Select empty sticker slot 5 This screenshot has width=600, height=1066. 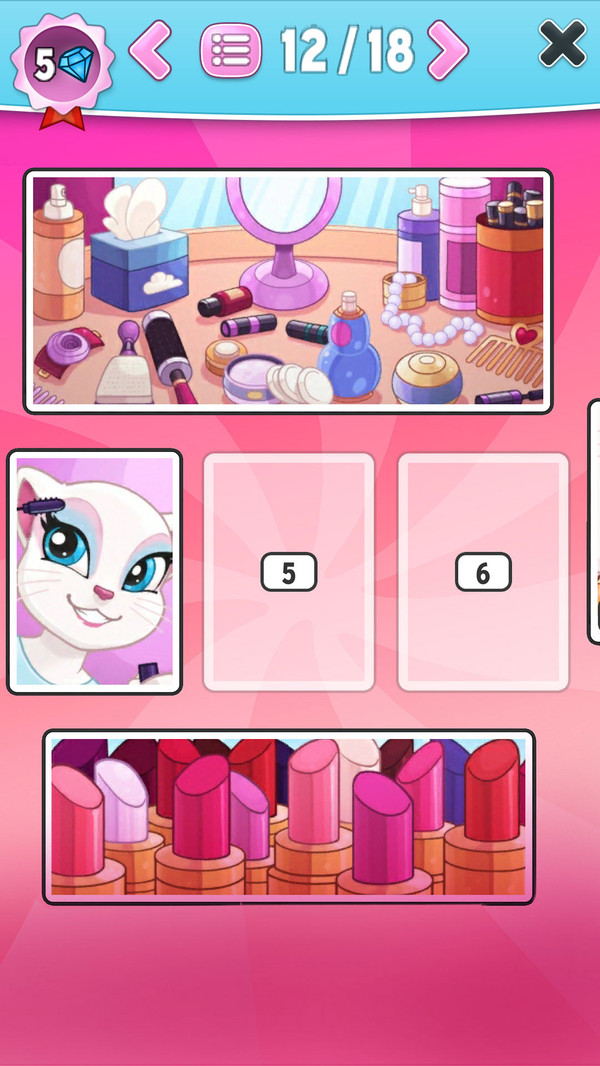[289, 572]
